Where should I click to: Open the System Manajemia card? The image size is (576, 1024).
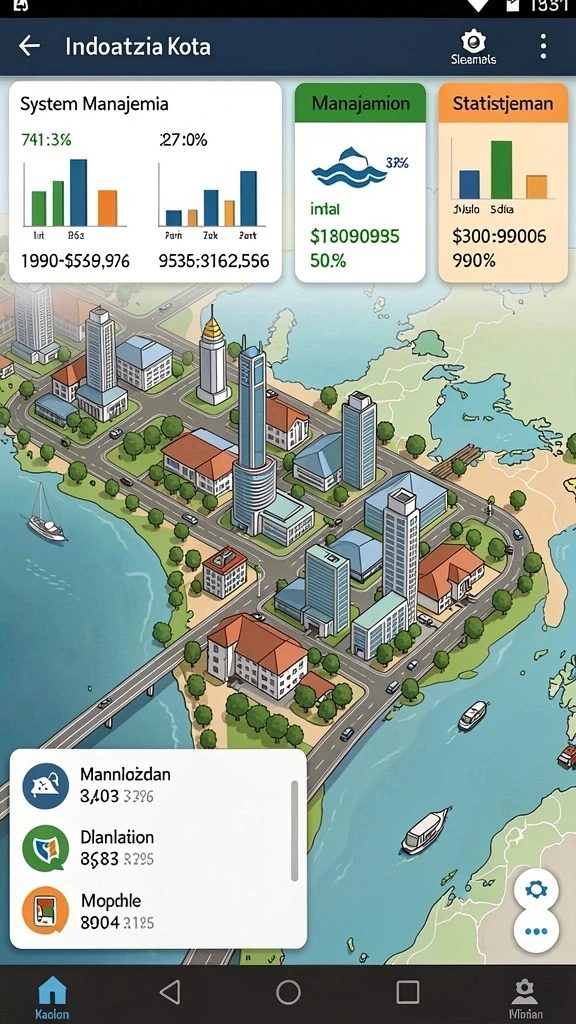tap(146, 182)
